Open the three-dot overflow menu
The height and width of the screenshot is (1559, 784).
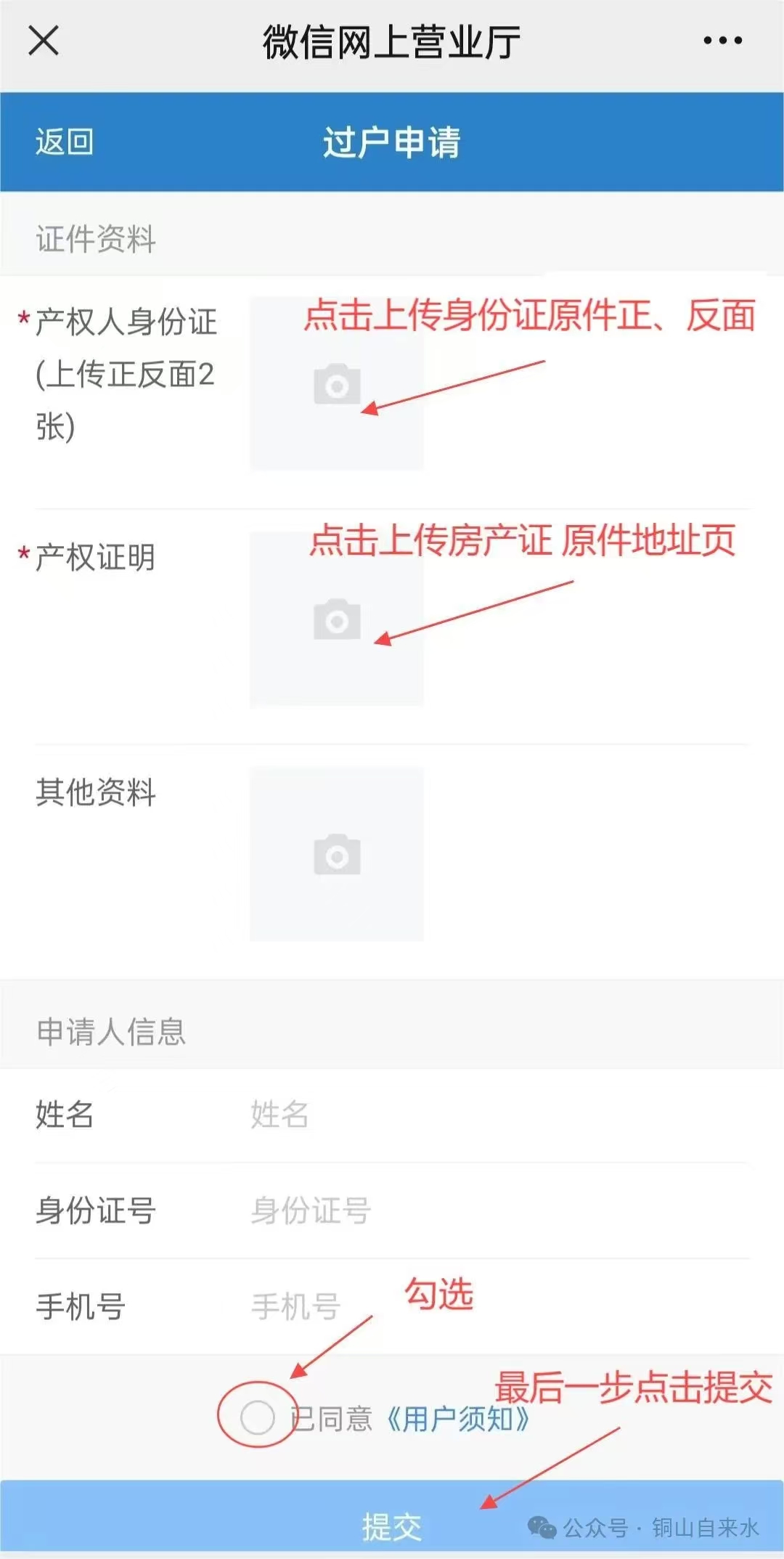tap(722, 41)
